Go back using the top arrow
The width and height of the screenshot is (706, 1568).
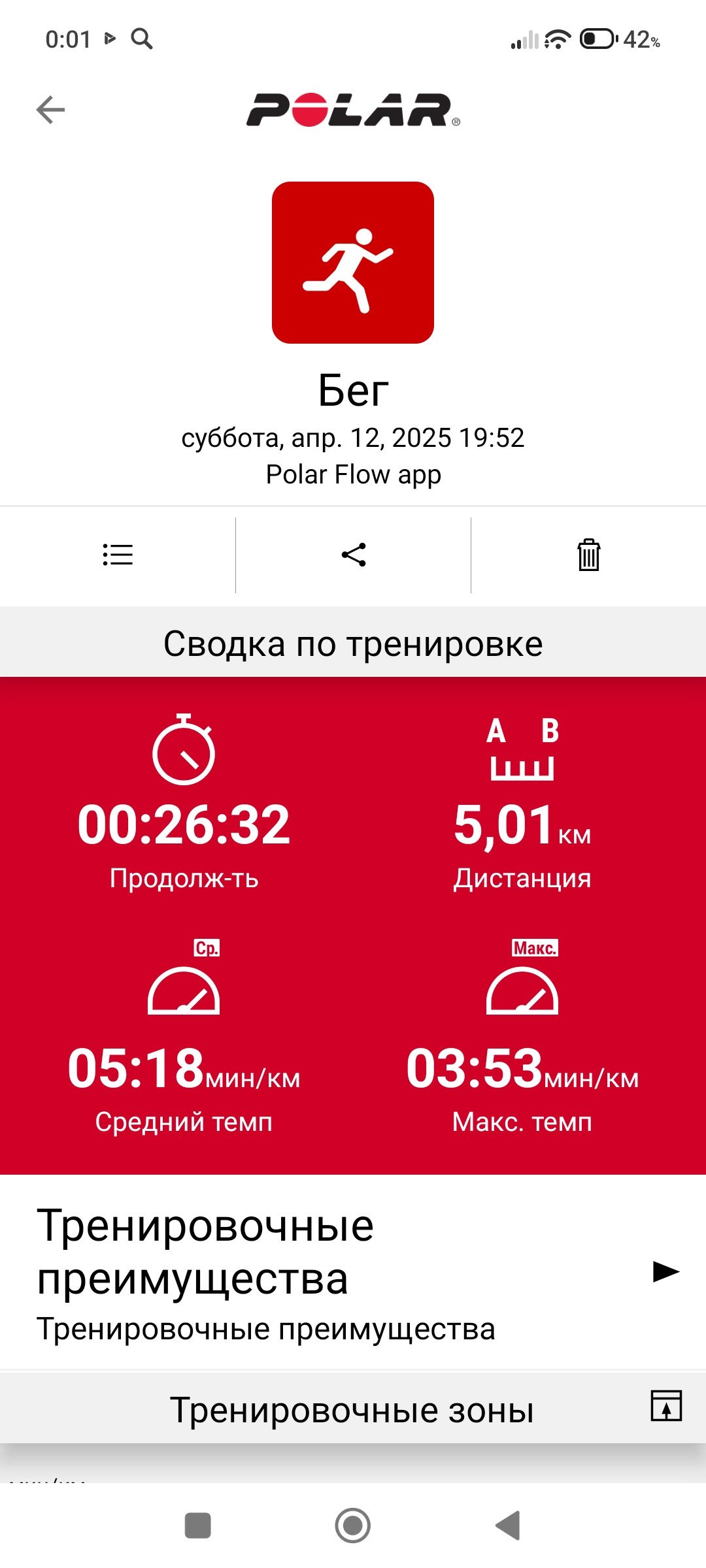point(50,110)
